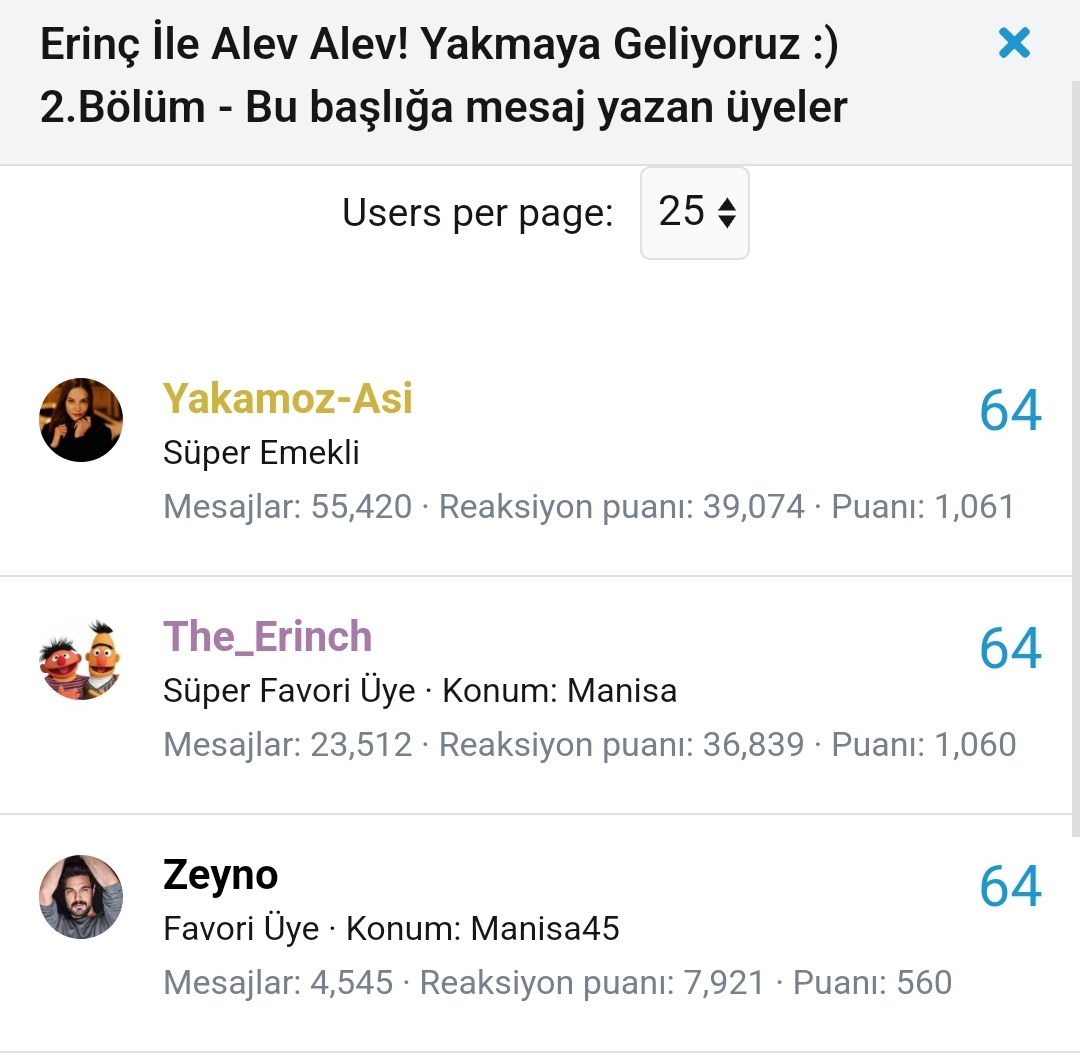
Task: Close the members list dialog
Action: pyautogui.click(x=1014, y=43)
